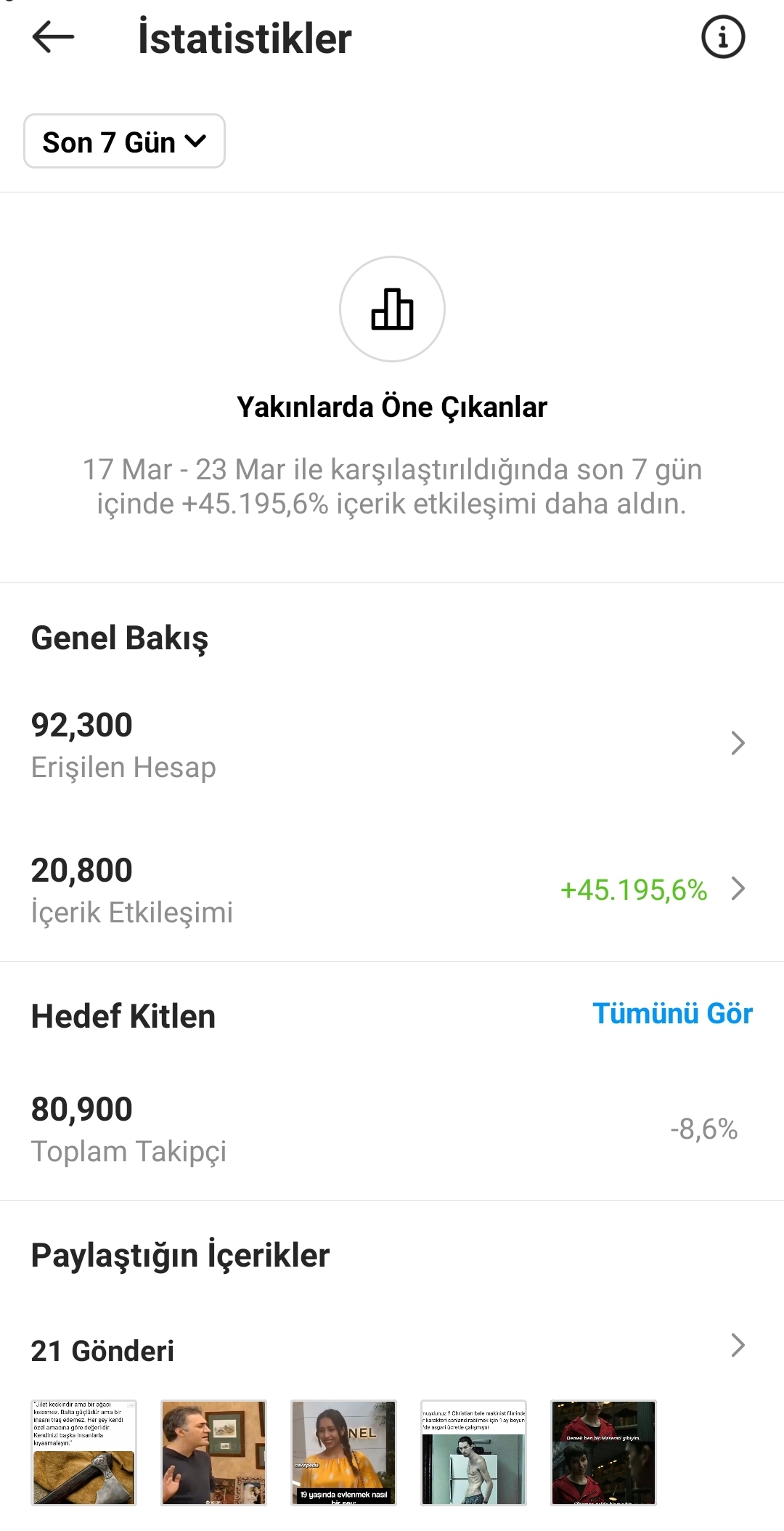Open the Christian Bale post thumbnail

[474, 1453]
